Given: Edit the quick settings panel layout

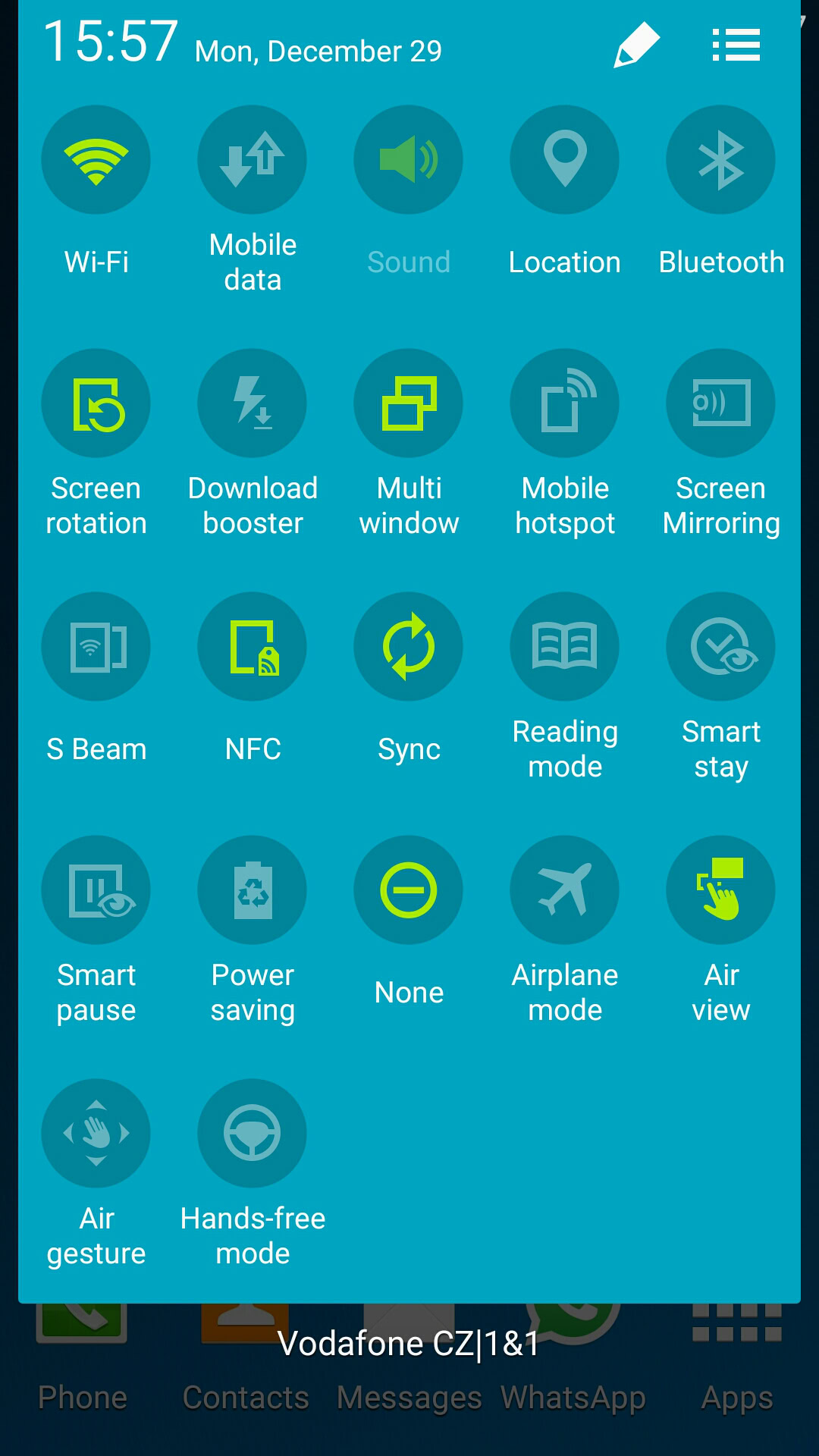Looking at the screenshot, I should tap(636, 45).
